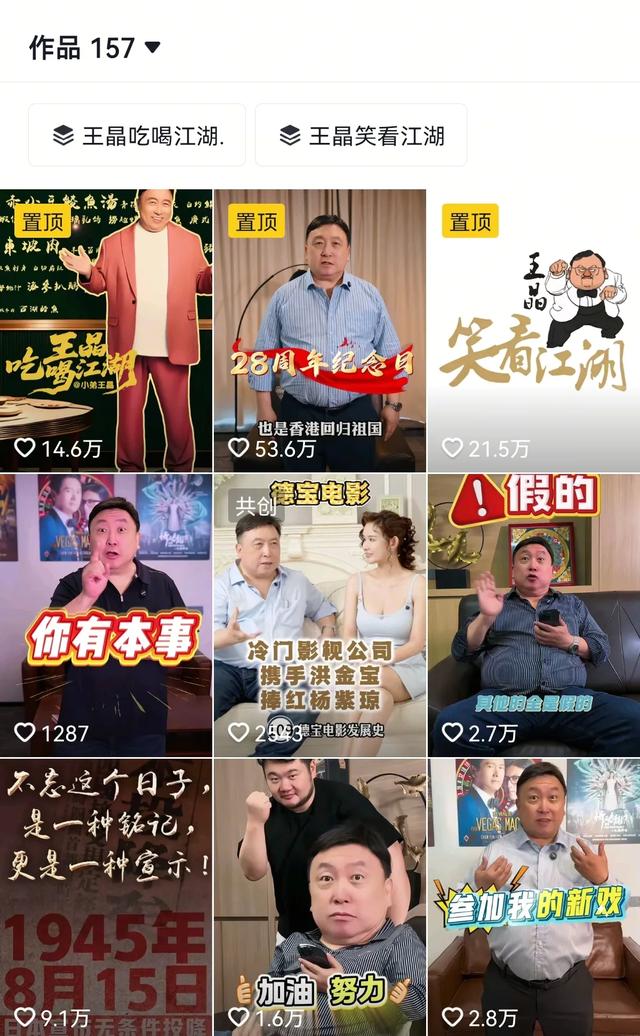This screenshot has width=640, height=1036.
Task: Play the 28周年纪念日 pinned video
Action: [x=320, y=330]
